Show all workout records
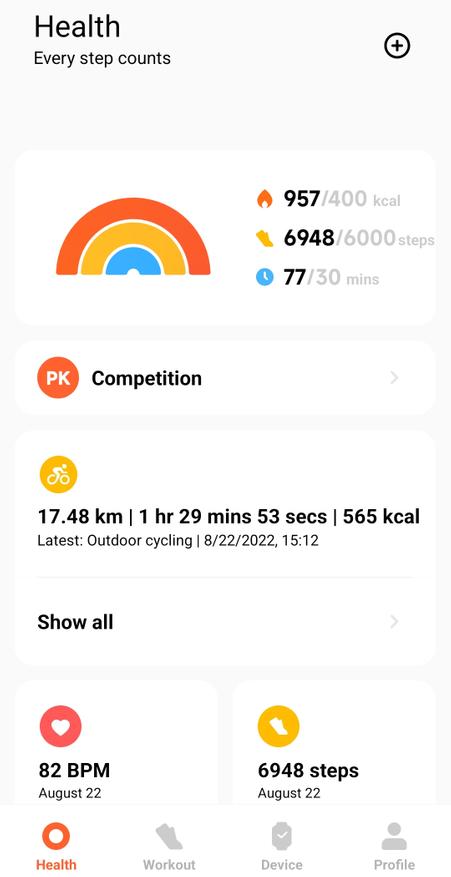This screenshot has height=877, width=451. coord(225,622)
